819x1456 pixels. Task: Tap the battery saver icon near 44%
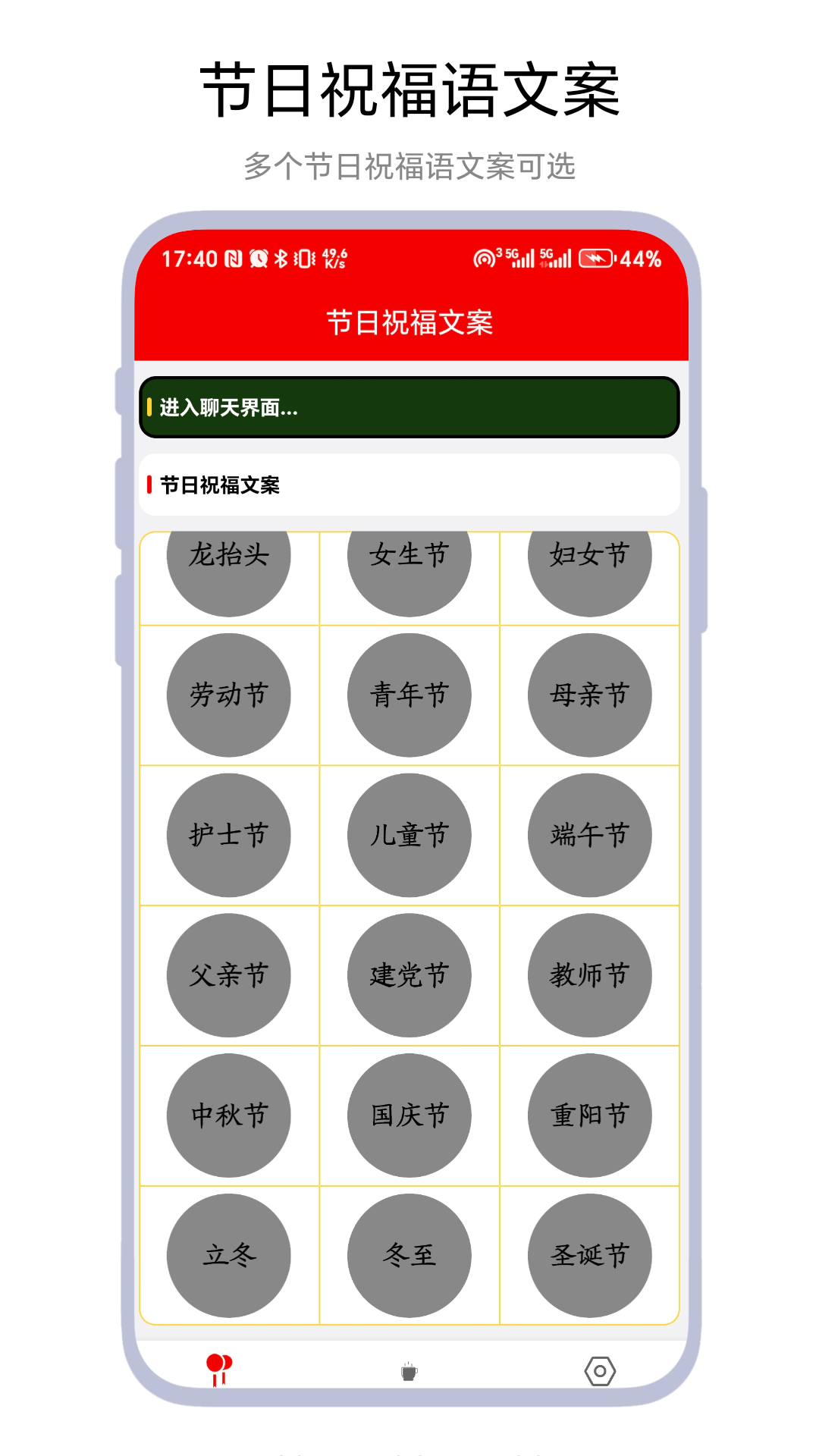(x=597, y=258)
